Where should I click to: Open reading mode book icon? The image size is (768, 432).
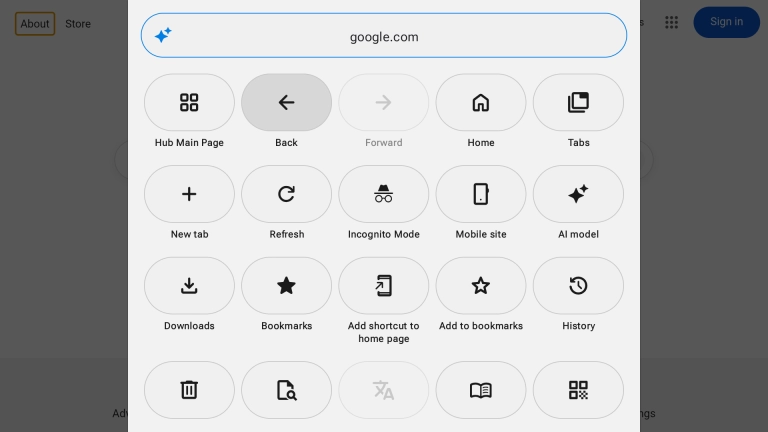tap(481, 390)
